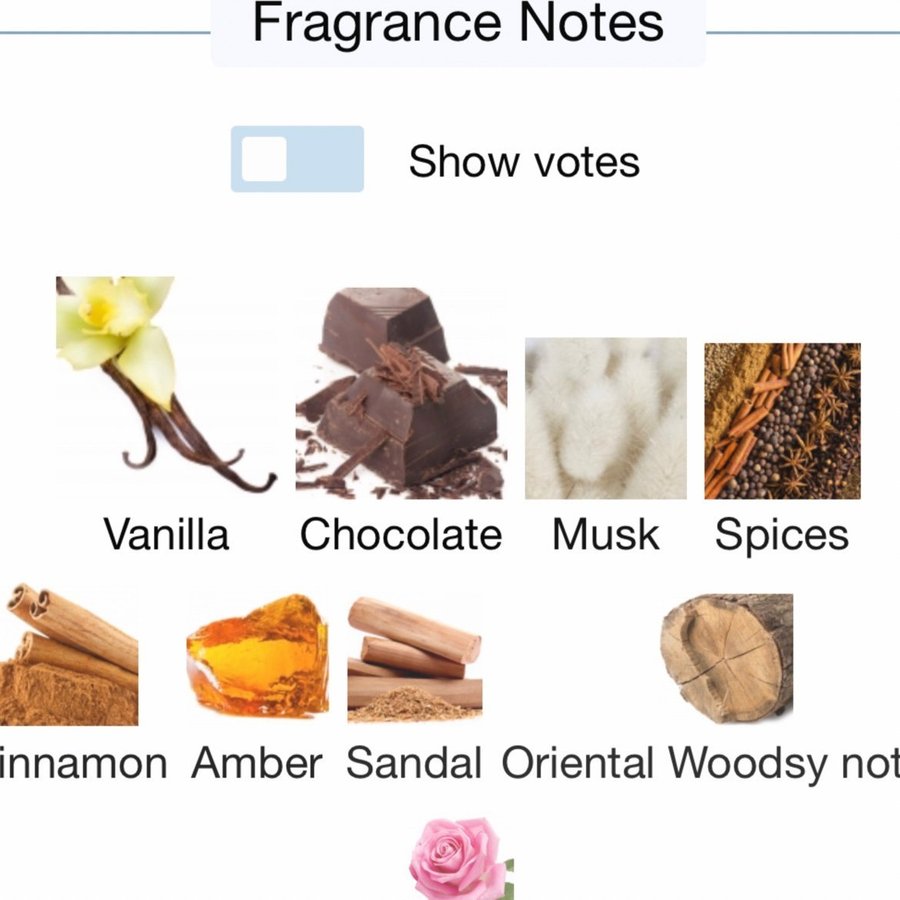Open the Cinnamon note tile
Screen dimensions: 900x900
tap(68, 655)
